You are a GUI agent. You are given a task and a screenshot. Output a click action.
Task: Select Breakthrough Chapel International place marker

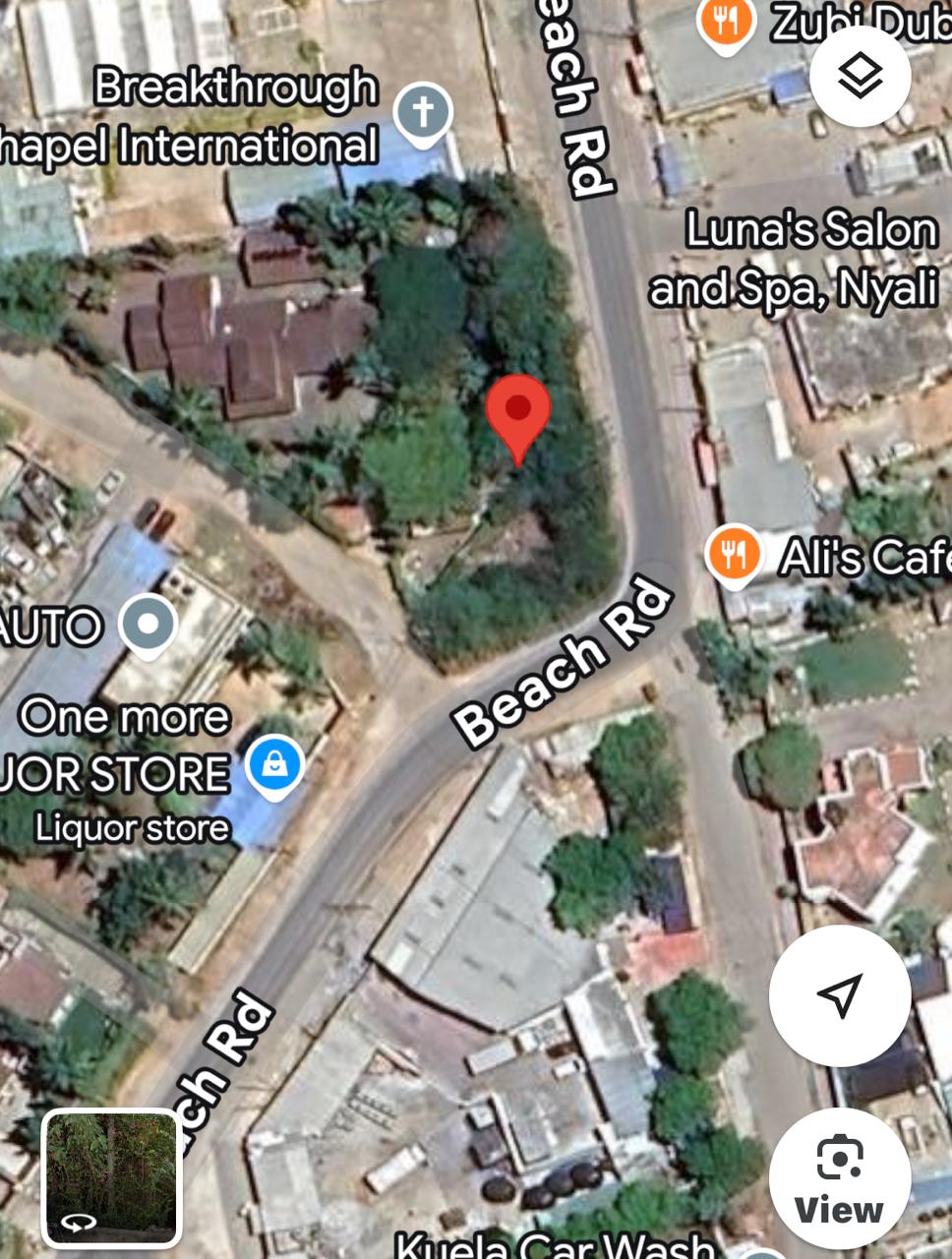click(x=423, y=113)
